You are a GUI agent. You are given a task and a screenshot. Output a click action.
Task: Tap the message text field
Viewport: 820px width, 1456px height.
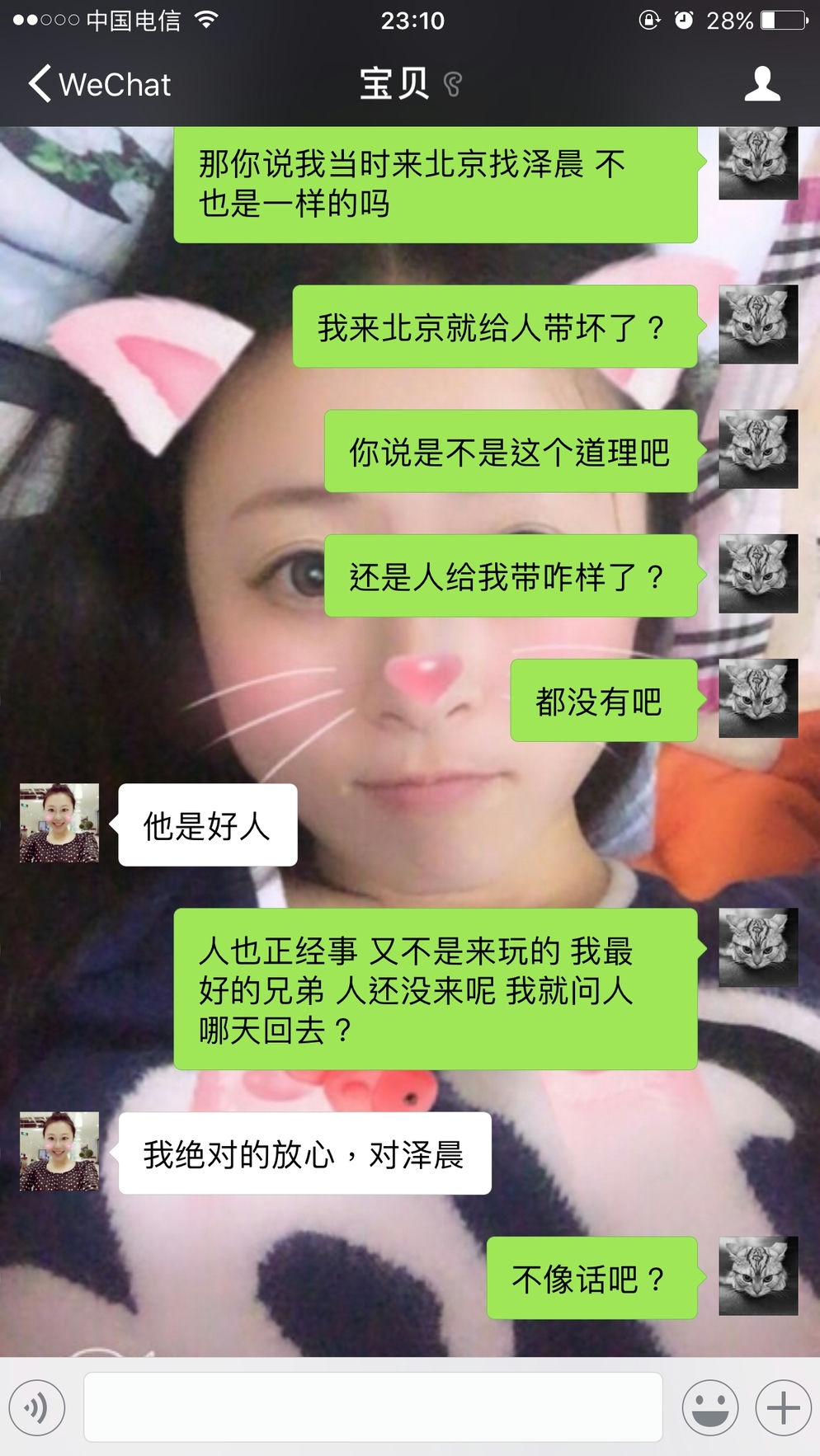[373, 1407]
